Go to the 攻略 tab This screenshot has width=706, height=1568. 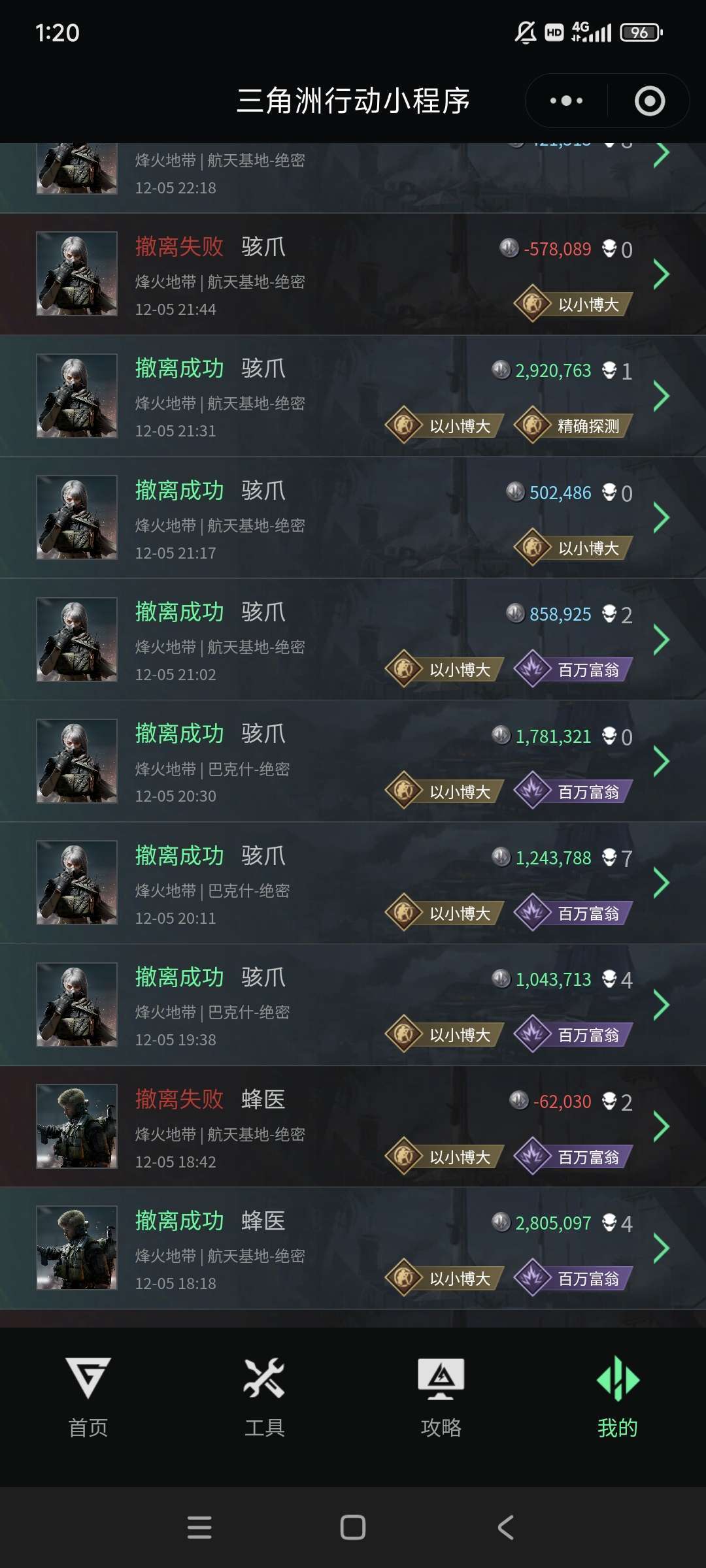pyautogui.click(x=441, y=1396)
